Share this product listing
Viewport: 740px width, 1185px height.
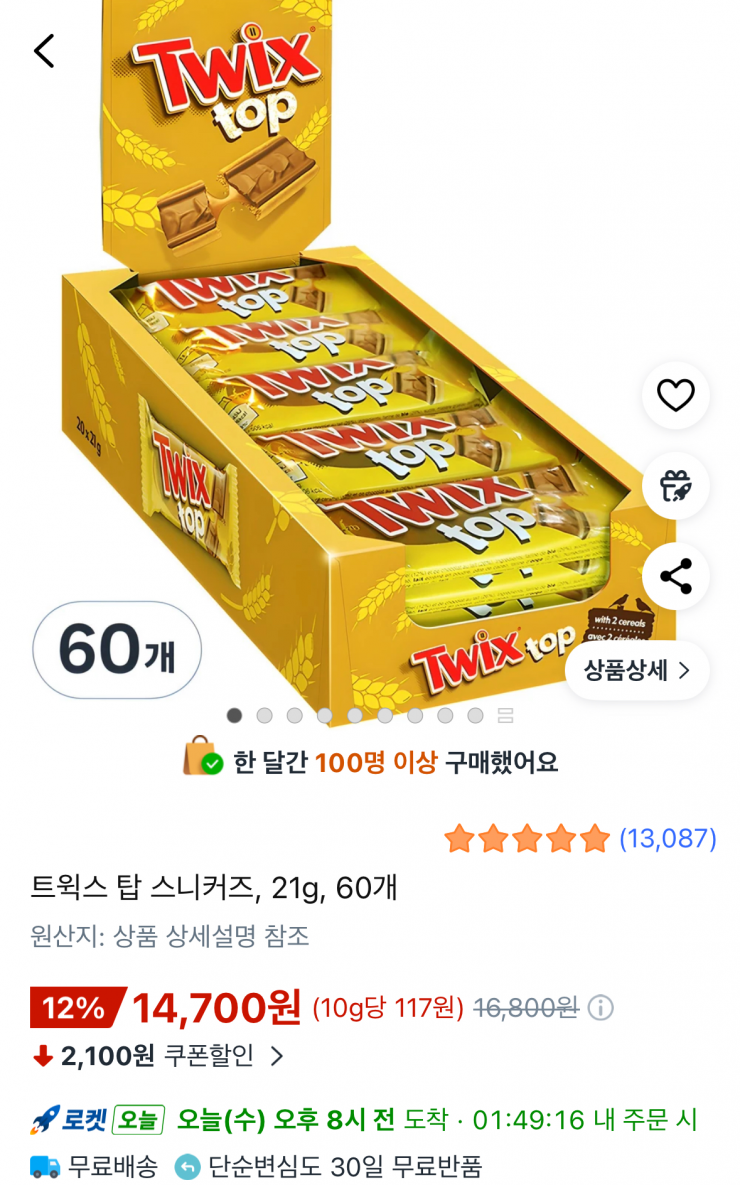pyautogui.click(x=676, y=577)
